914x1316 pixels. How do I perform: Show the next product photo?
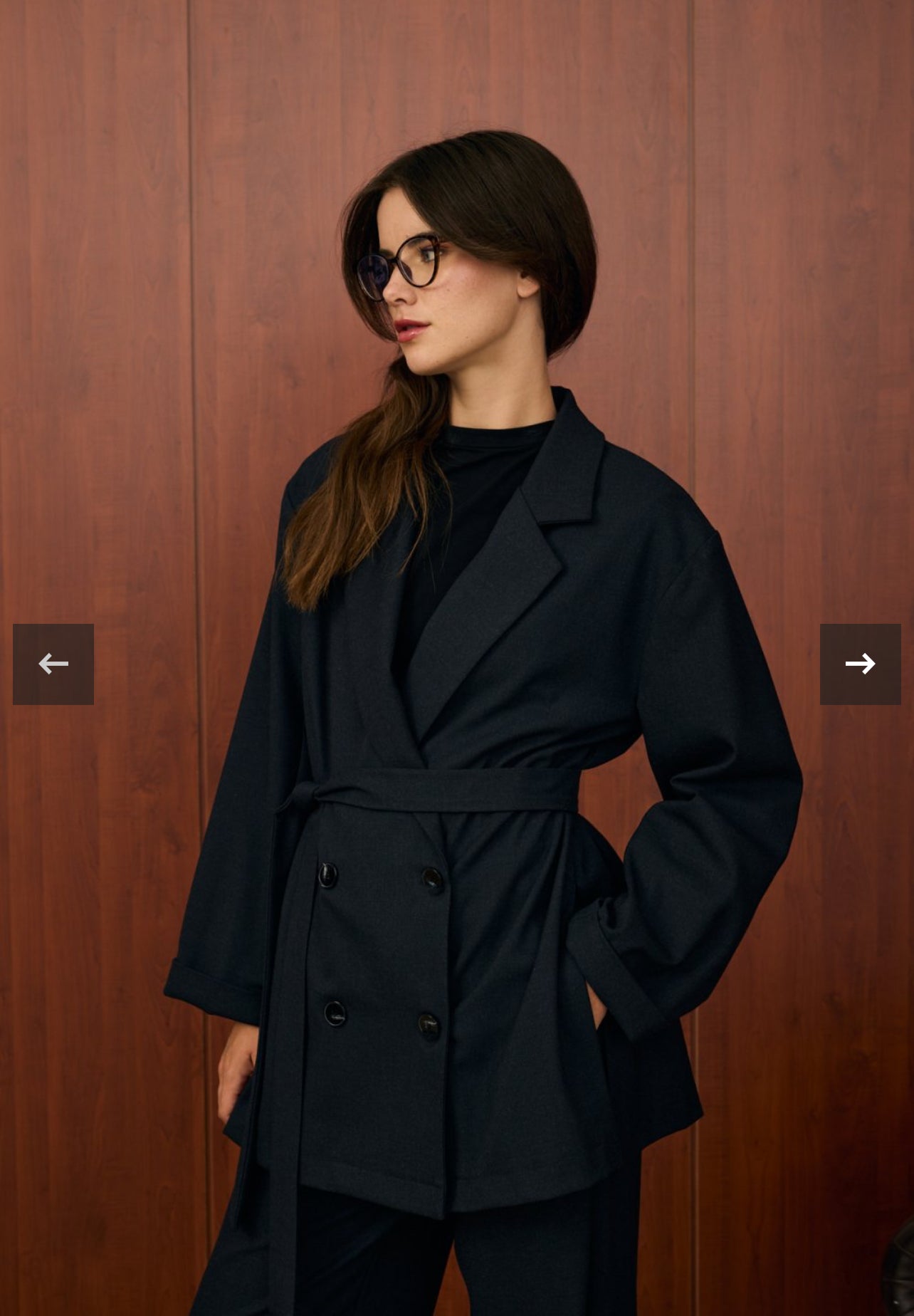tap(860, 664)
